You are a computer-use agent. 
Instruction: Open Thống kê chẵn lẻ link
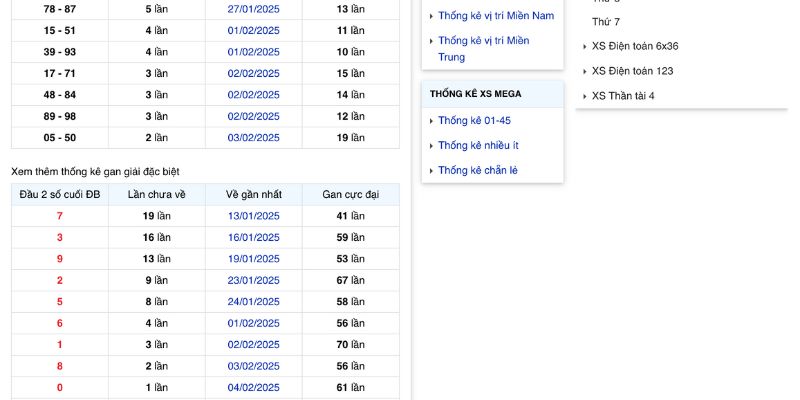click(477, 170)
